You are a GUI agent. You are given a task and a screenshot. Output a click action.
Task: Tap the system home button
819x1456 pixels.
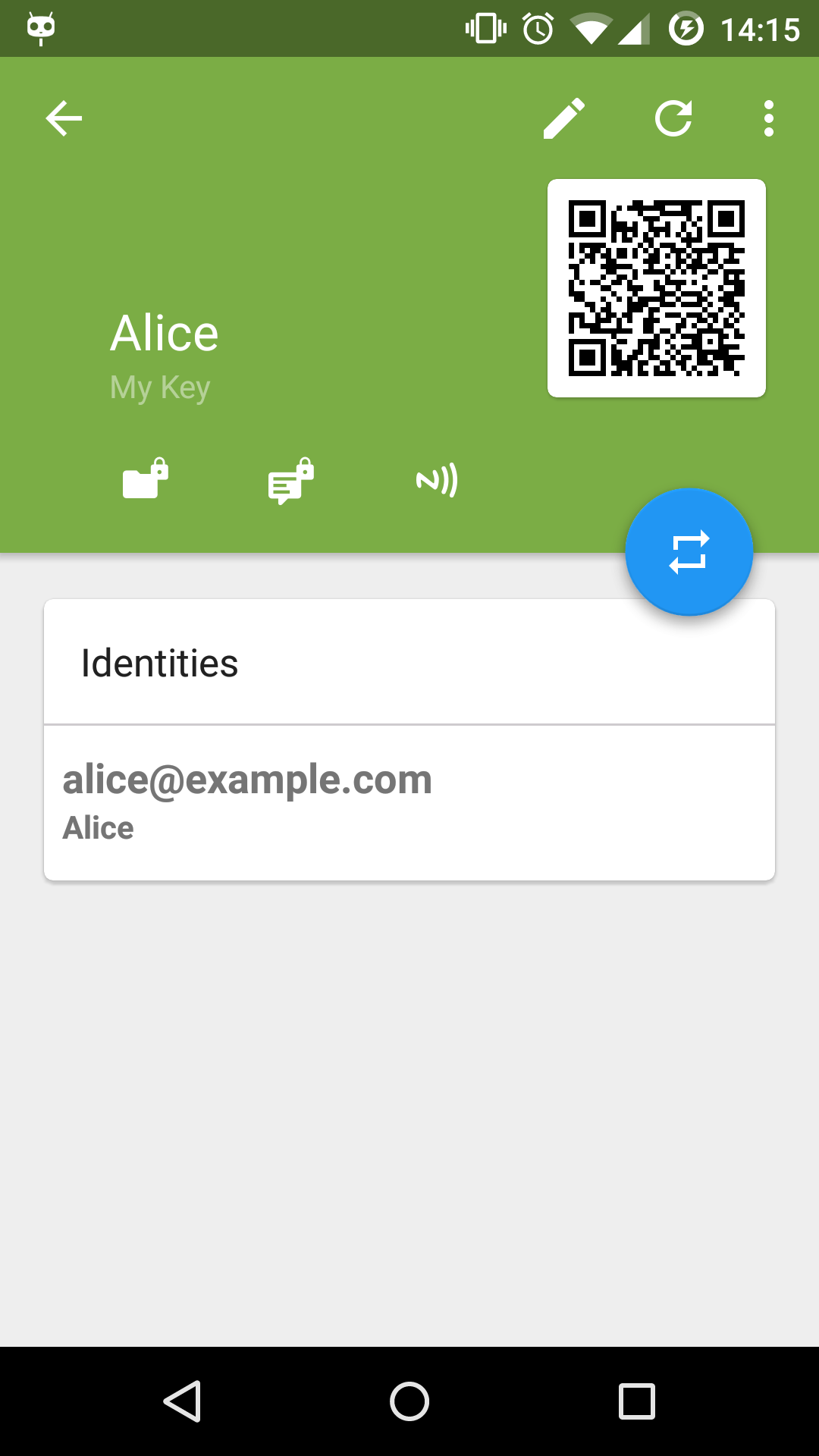(x=409, y=1401)
